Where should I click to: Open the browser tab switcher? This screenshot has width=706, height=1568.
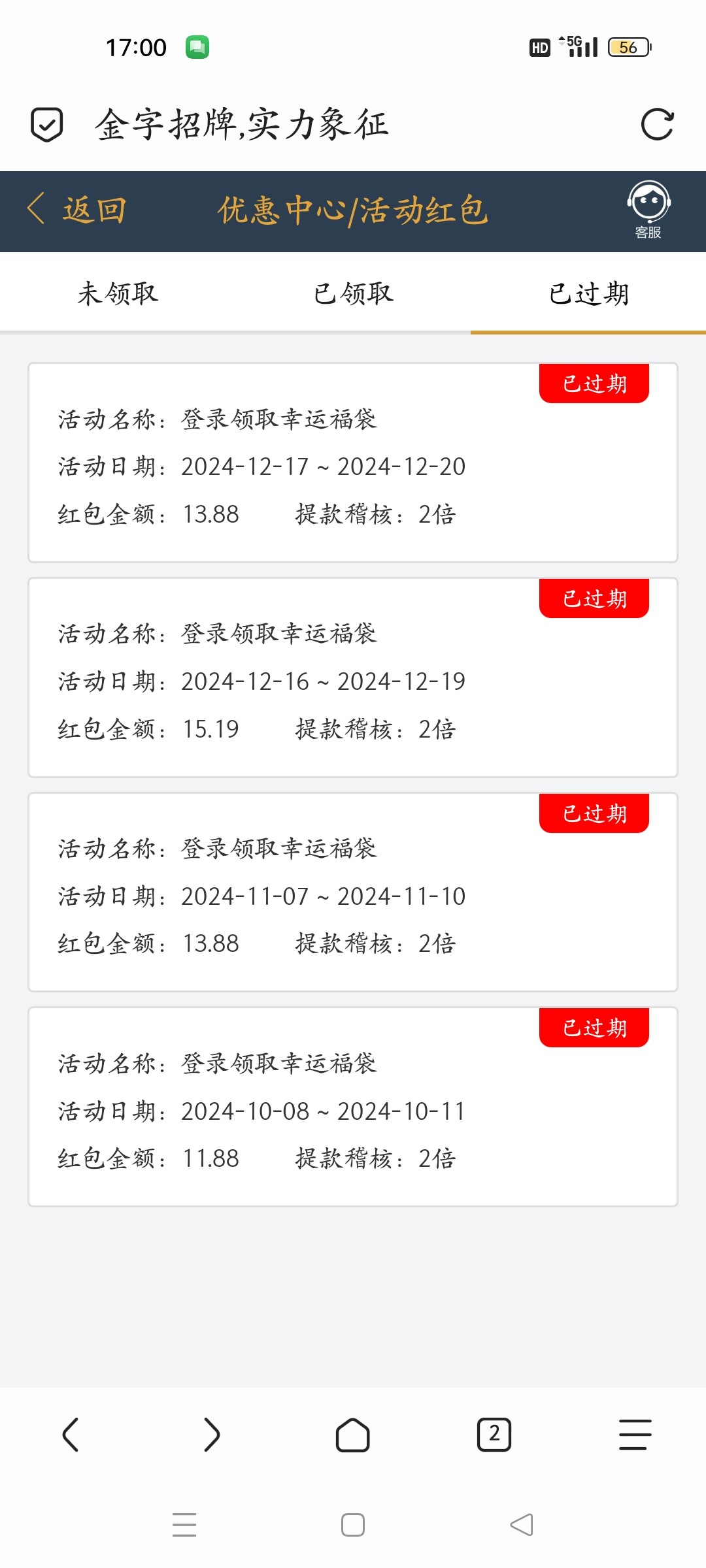tap(494, 1435)
